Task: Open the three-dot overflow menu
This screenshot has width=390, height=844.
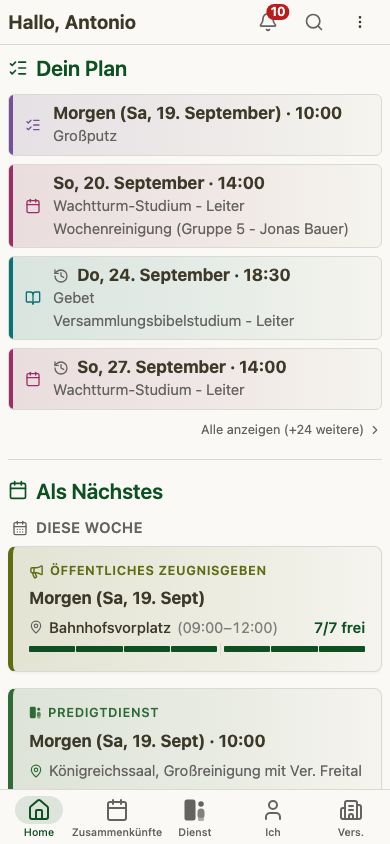Action: pos(360,22)
